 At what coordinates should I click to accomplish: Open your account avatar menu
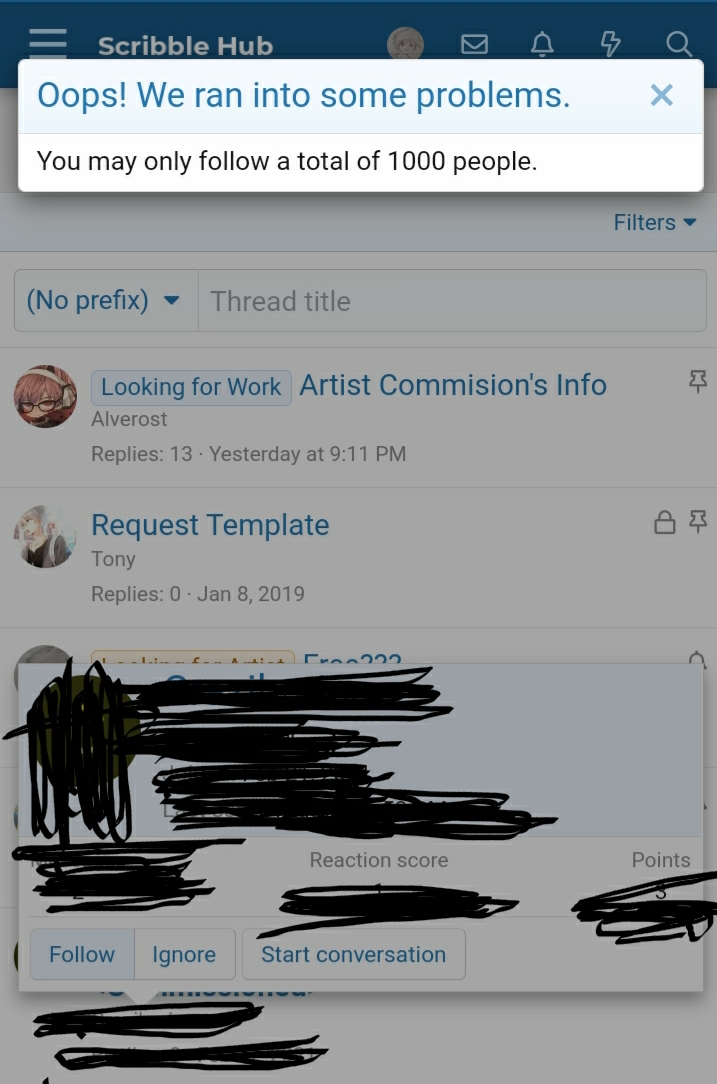tap(405, 44)
